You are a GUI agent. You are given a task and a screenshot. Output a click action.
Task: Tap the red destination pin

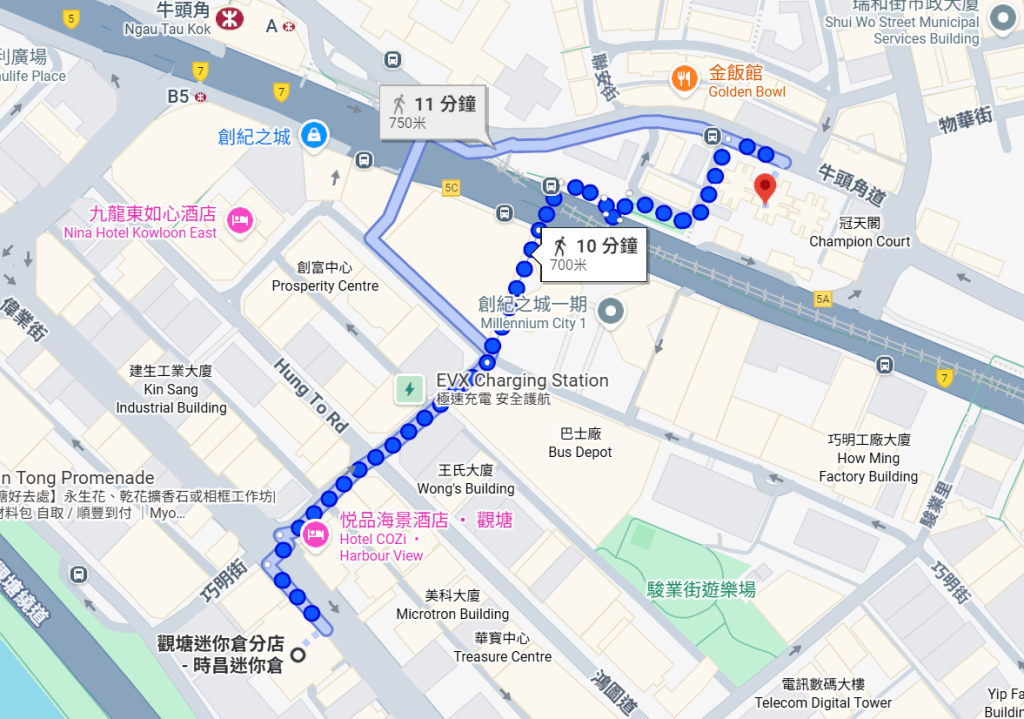tap(765, 187)
